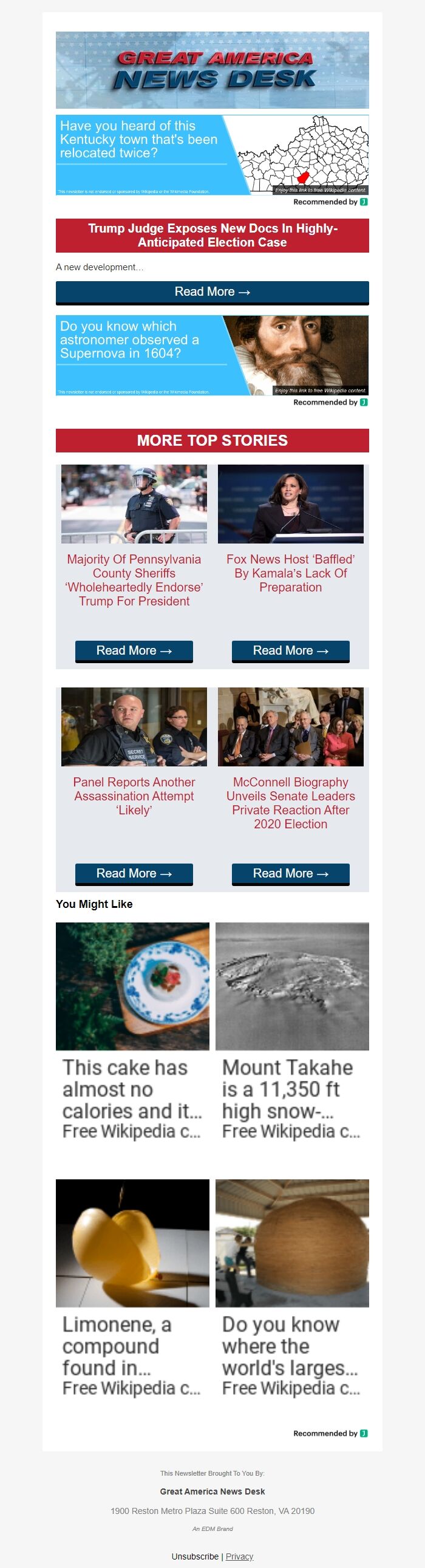Open the Mount Takahe recommendation card
Screen dimensions: 425x1568
pos(291,1029)
